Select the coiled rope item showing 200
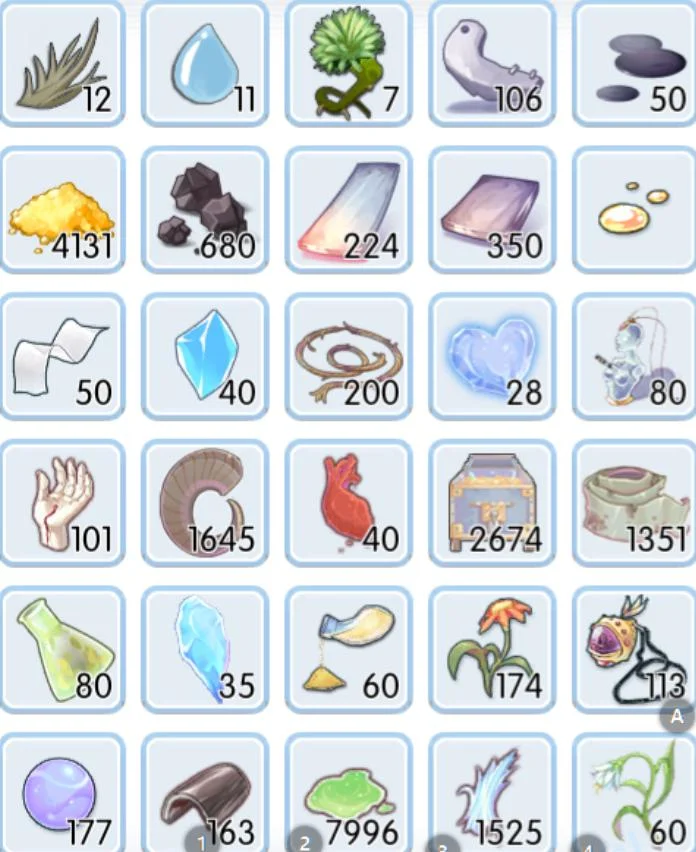This screenshot has height=852, width=696. (348, 356)
